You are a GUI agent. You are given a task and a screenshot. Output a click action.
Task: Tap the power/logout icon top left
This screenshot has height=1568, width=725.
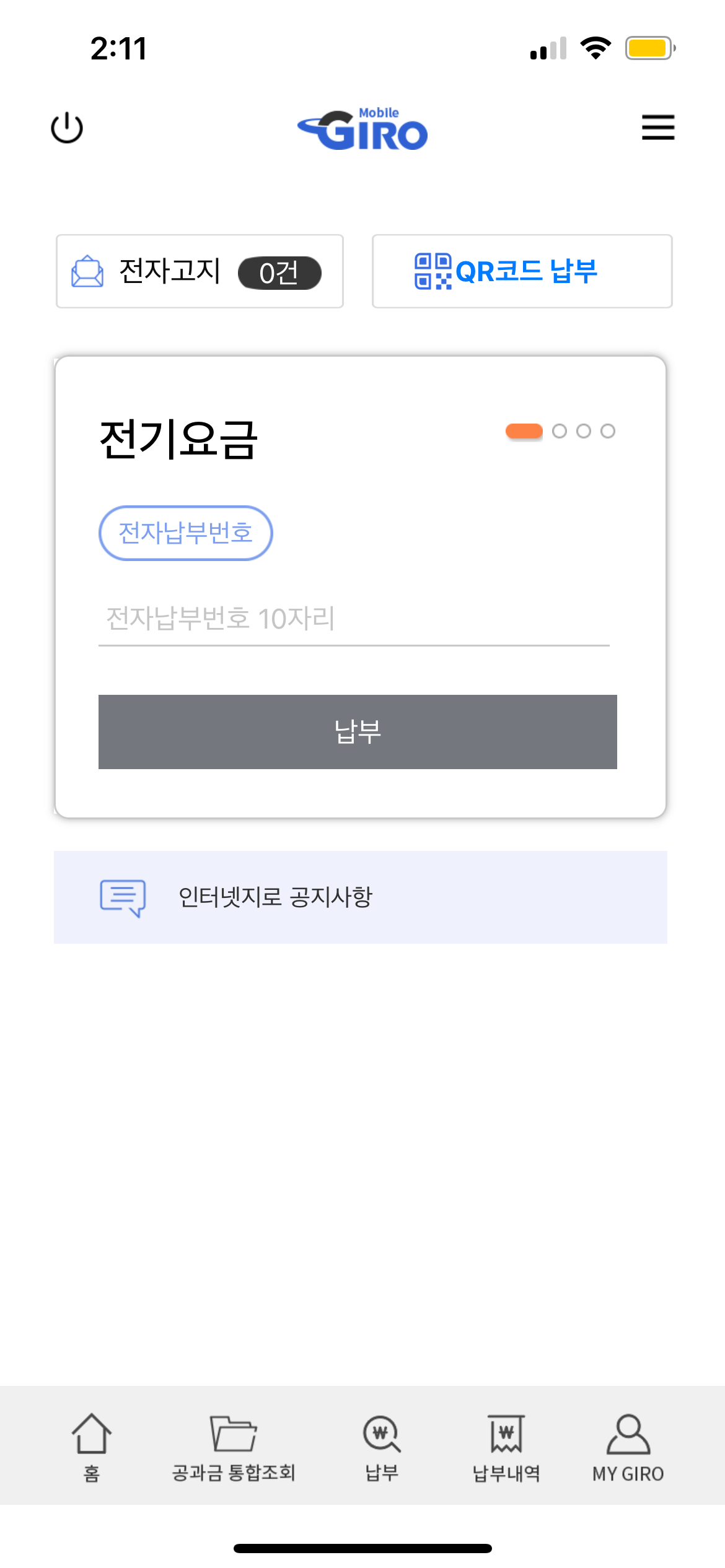pyautogui.click(x=67, y=128)
